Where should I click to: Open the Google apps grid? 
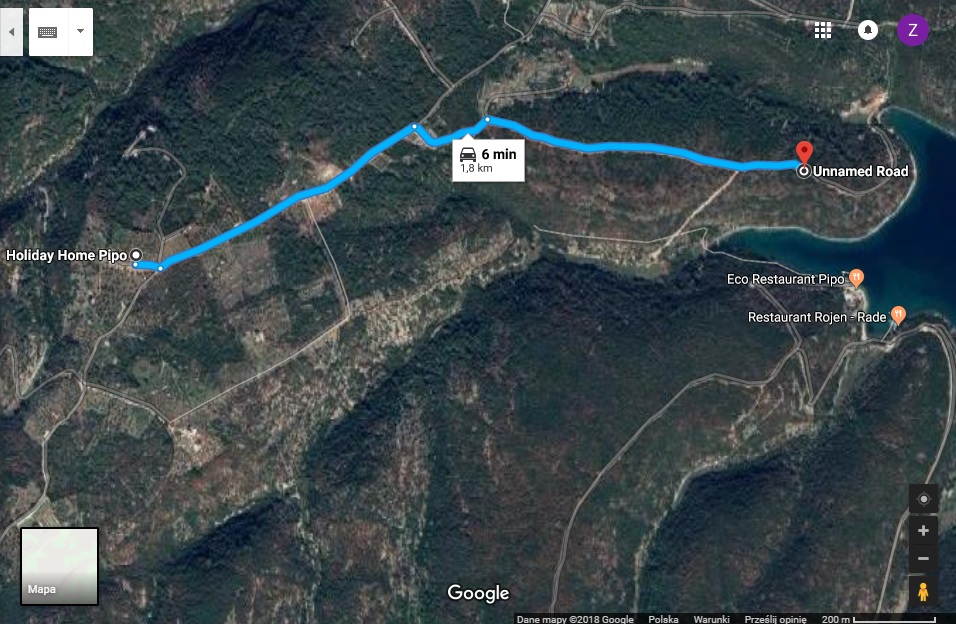(823, 30)
